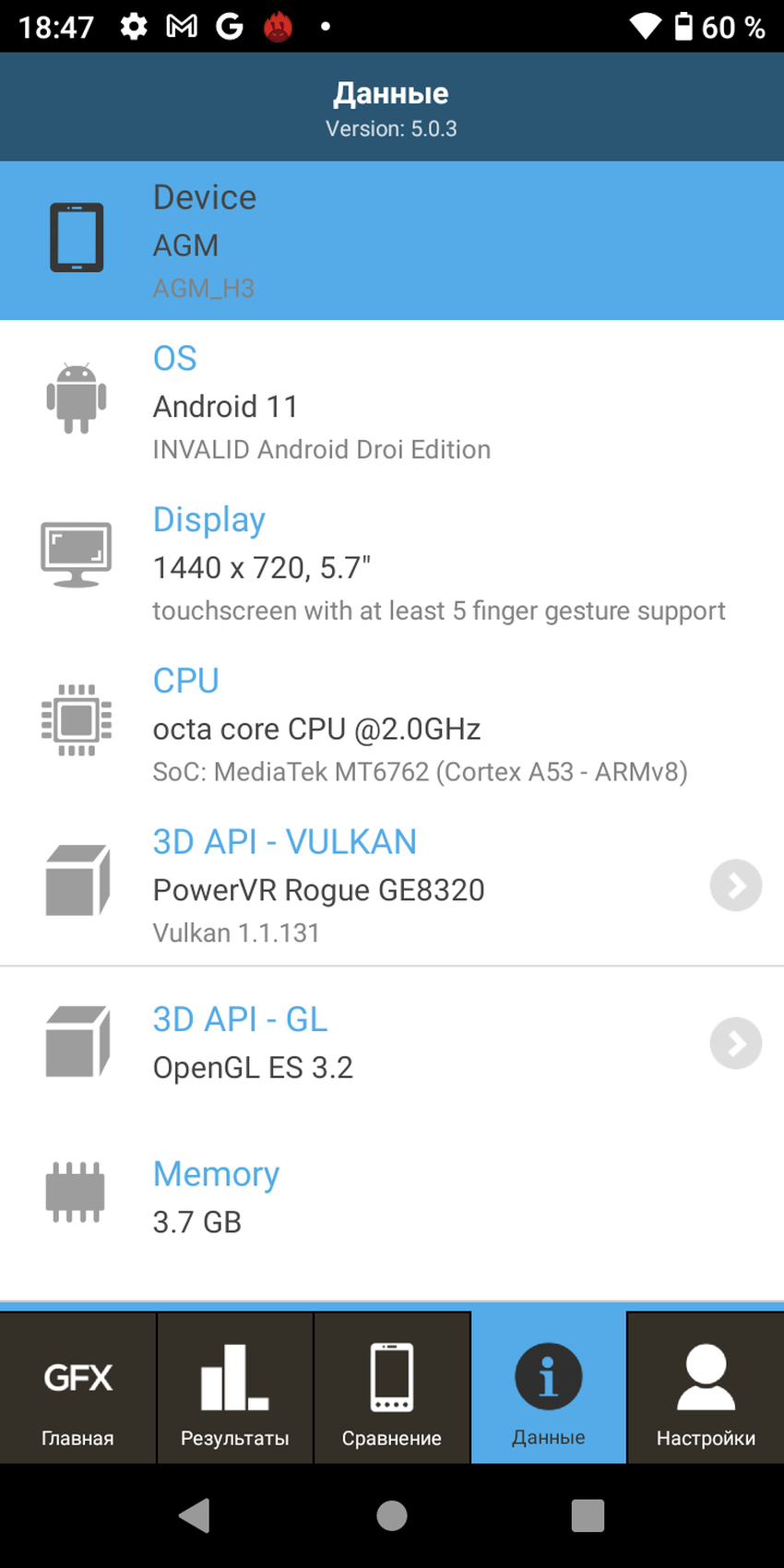Switch to the Результаты tab
Viewport: 784px width, 1568px height.
point(235,1388)
